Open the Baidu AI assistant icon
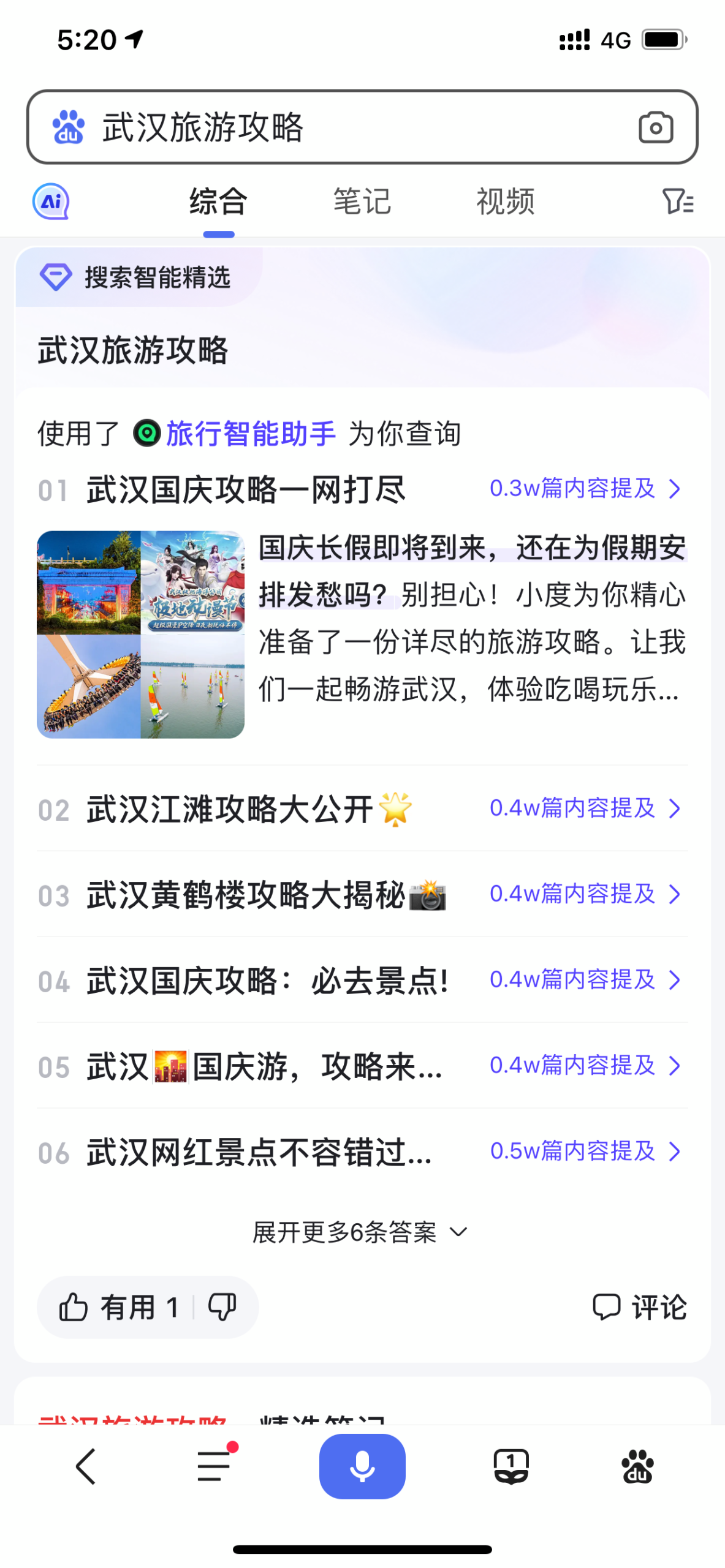 51,200
